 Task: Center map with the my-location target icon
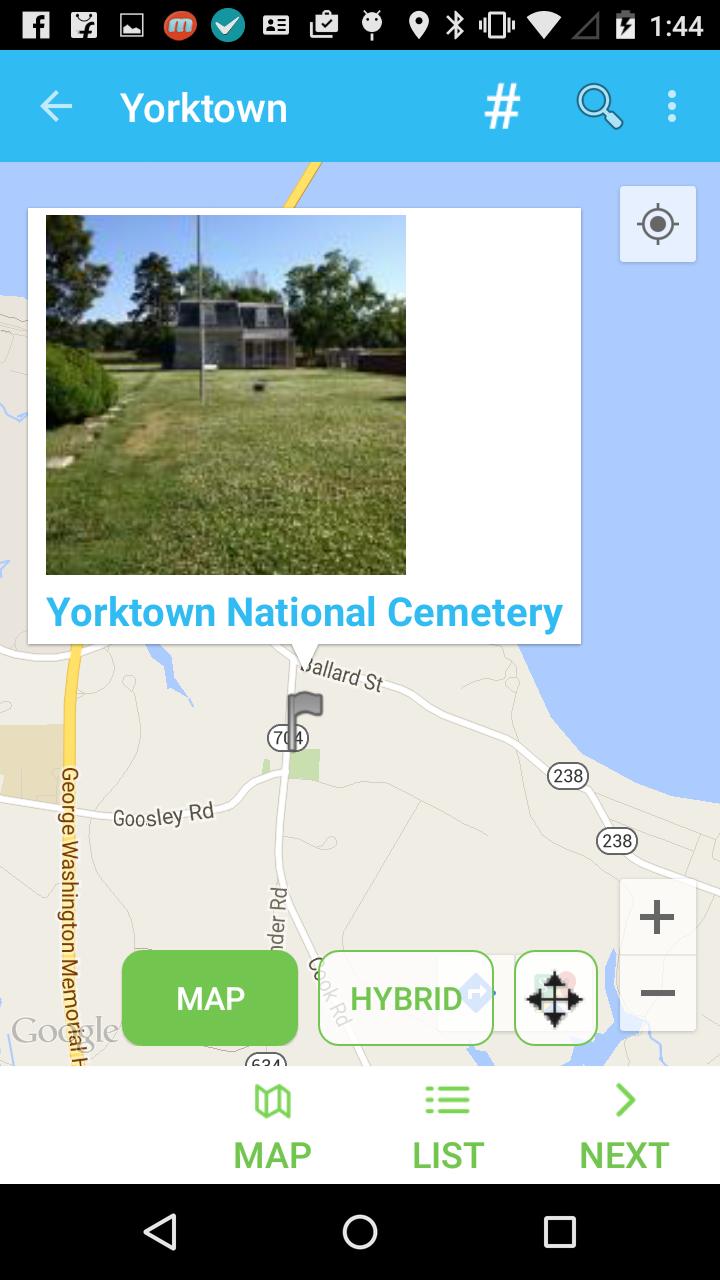coord(657,223)
